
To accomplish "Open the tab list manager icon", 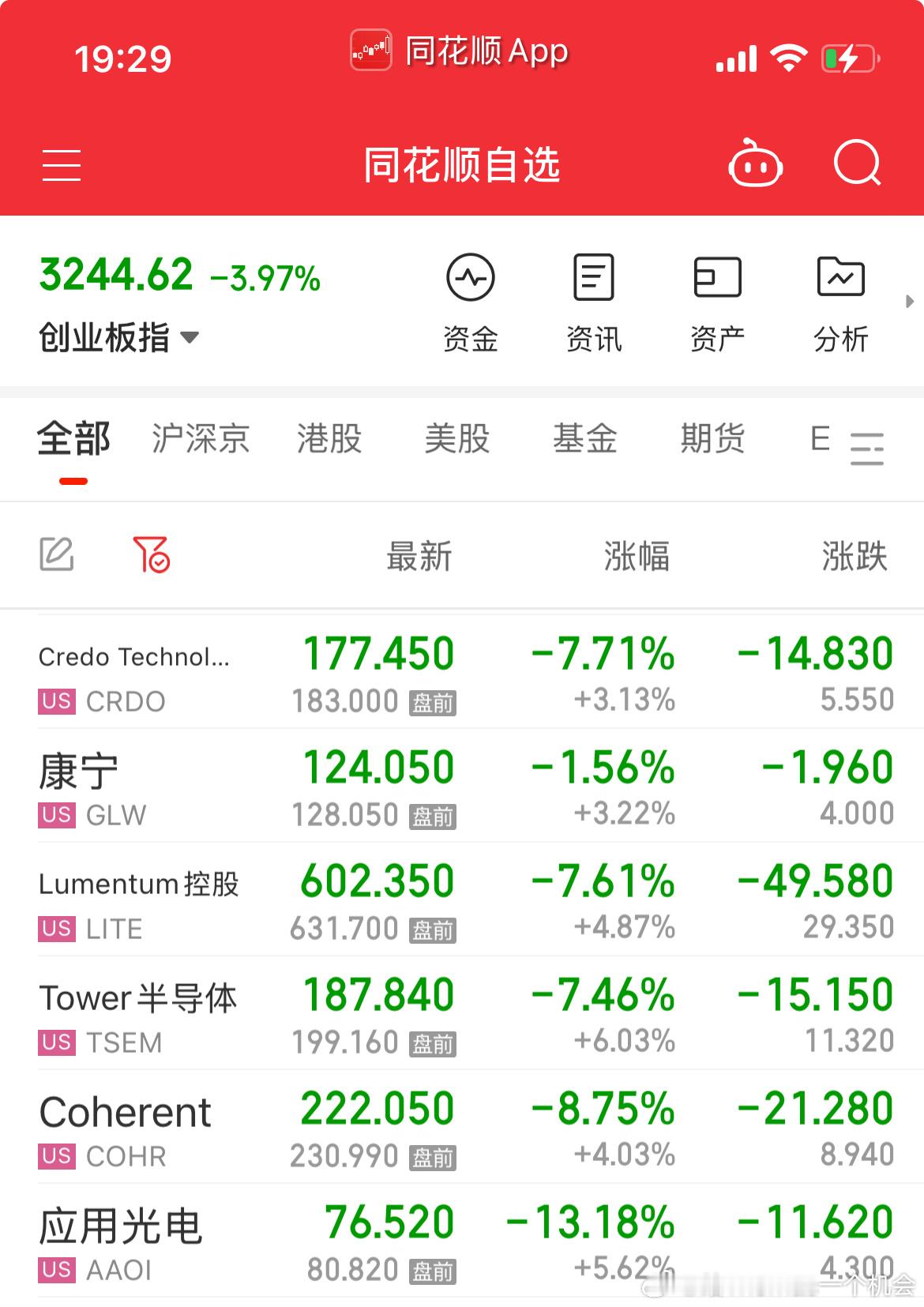I will point(867,448).
